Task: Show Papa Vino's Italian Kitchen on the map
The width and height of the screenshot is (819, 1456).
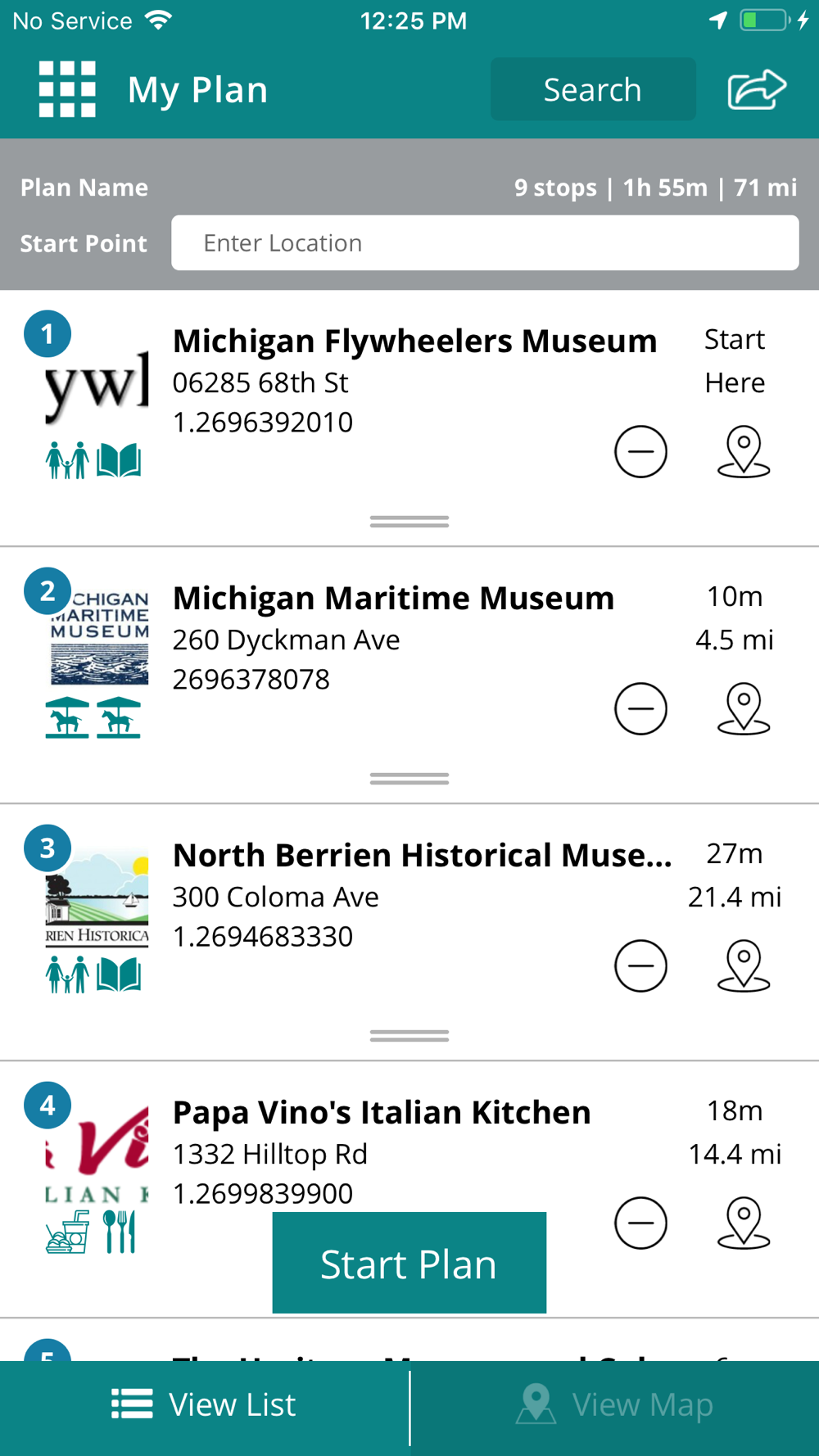Action: pos(743,1223)
